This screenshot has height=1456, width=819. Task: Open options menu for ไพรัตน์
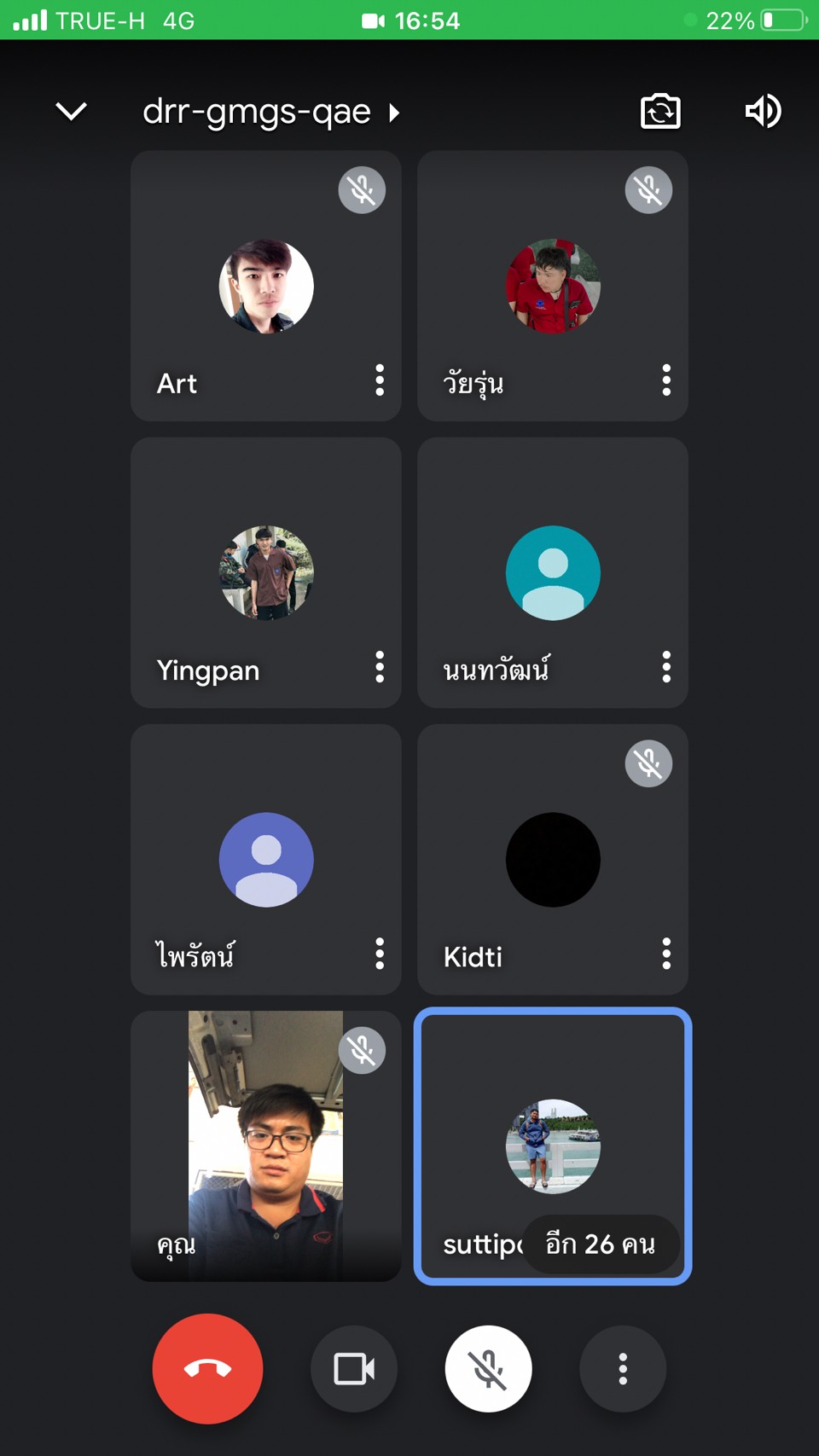pos(380,953)
